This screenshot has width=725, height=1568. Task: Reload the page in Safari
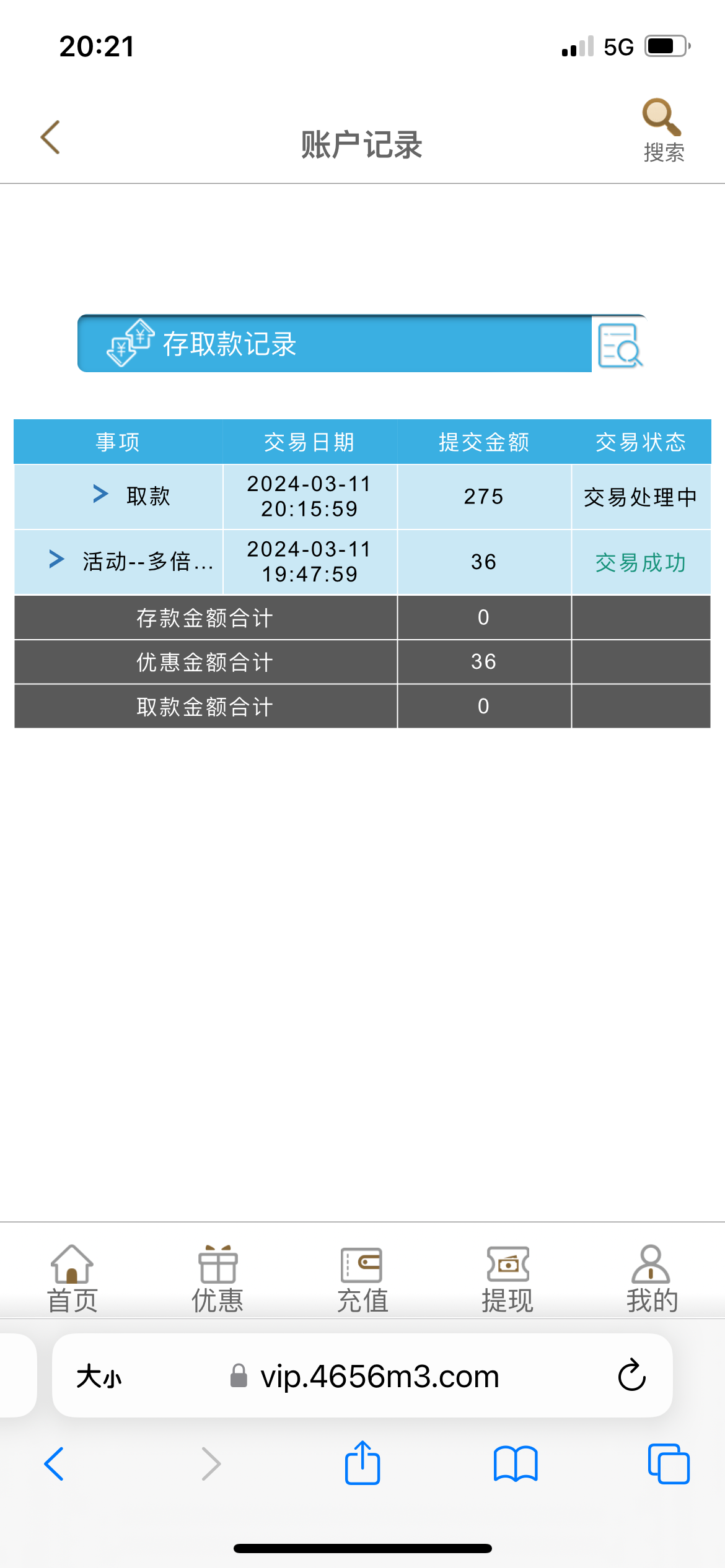click(631, 1376)
